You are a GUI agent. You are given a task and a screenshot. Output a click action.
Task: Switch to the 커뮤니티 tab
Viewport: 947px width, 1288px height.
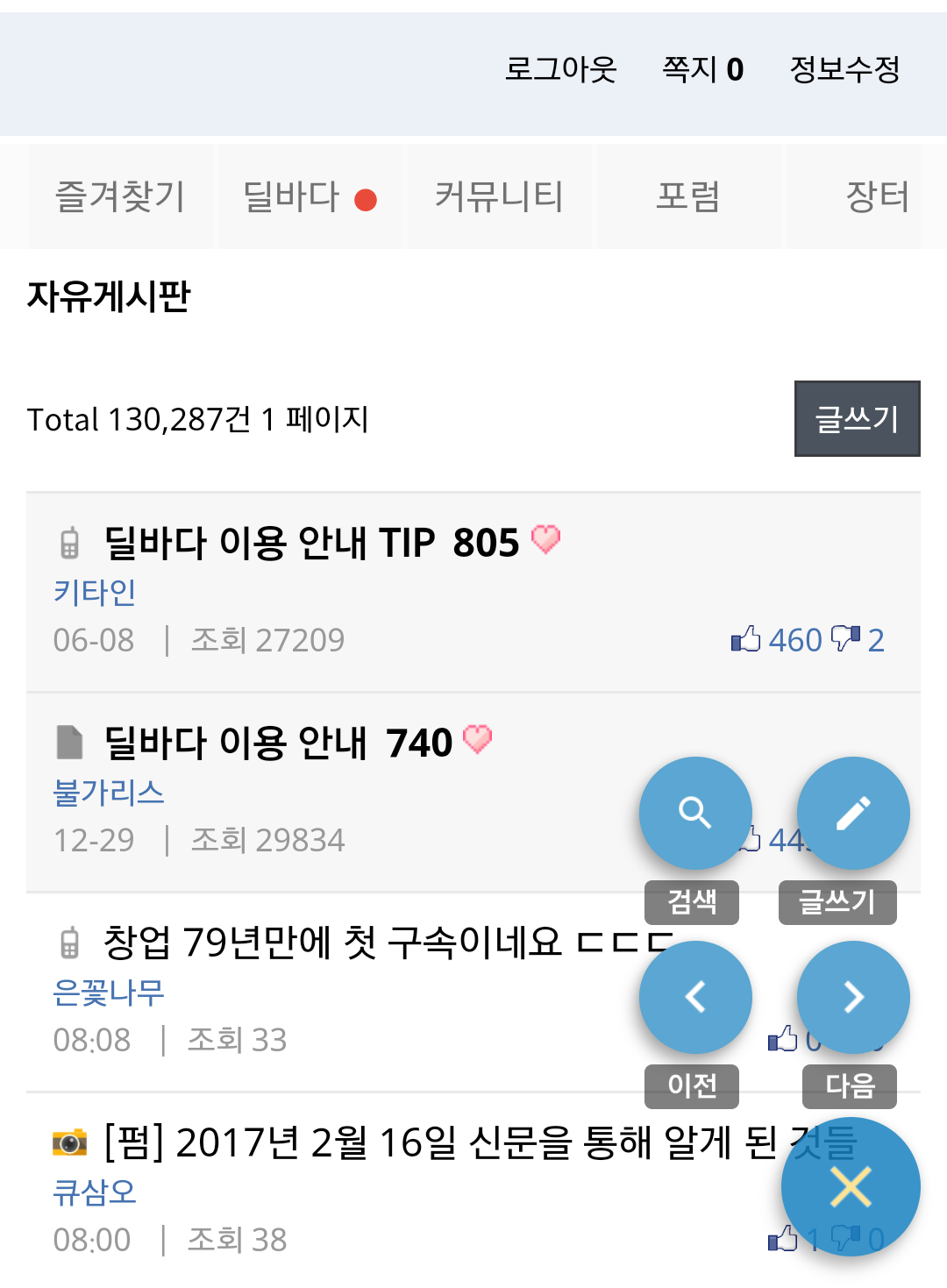tap(500, 196)
